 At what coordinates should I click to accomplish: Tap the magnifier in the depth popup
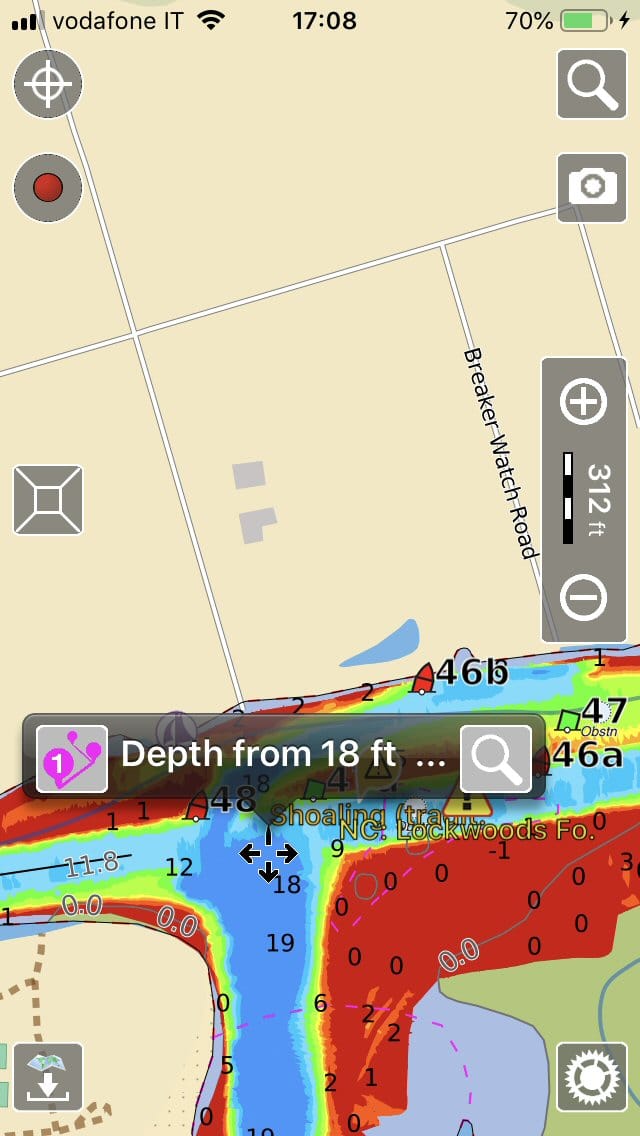[496, 759]
